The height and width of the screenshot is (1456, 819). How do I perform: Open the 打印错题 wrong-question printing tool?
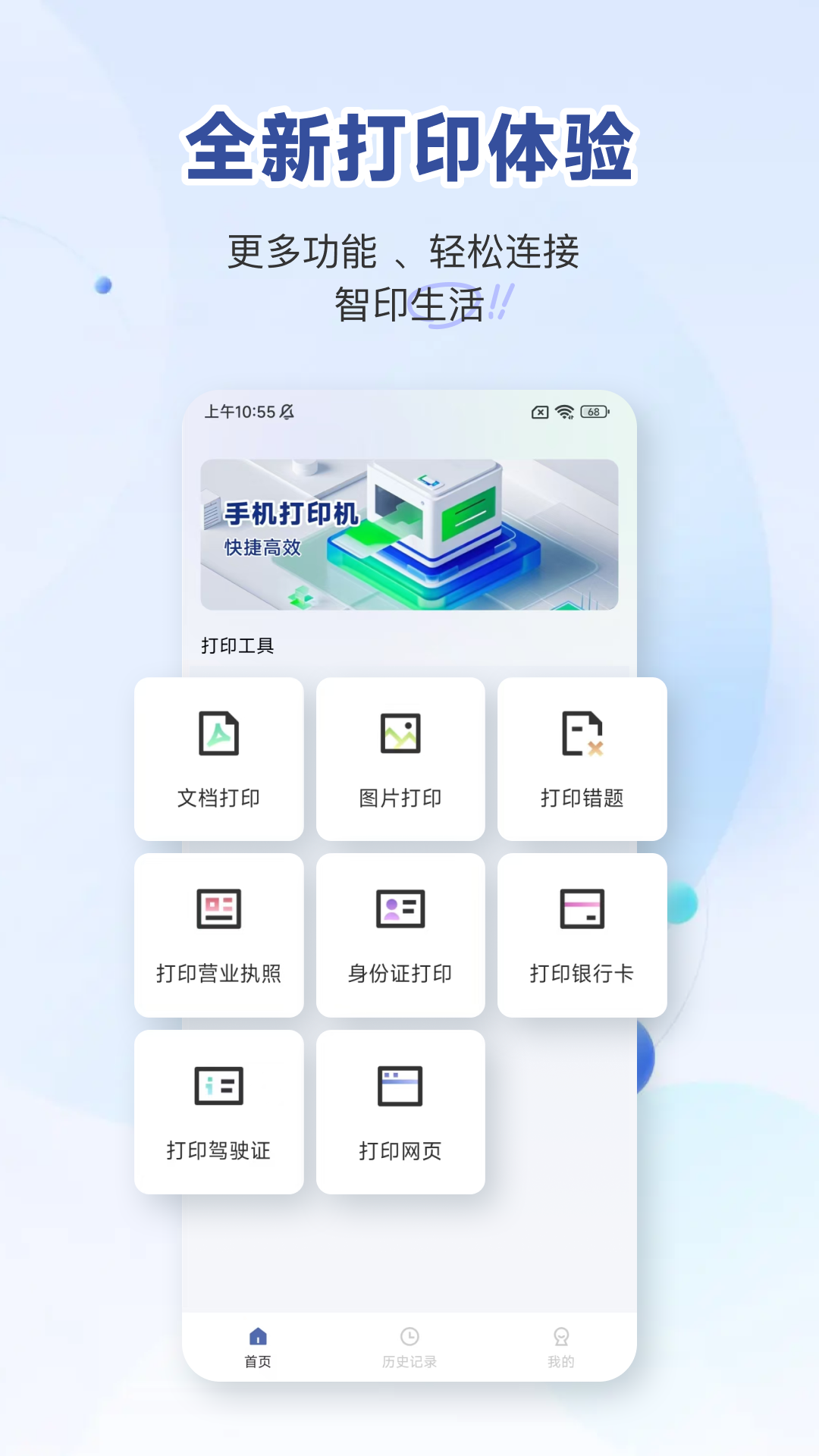(x=582, y=758)
